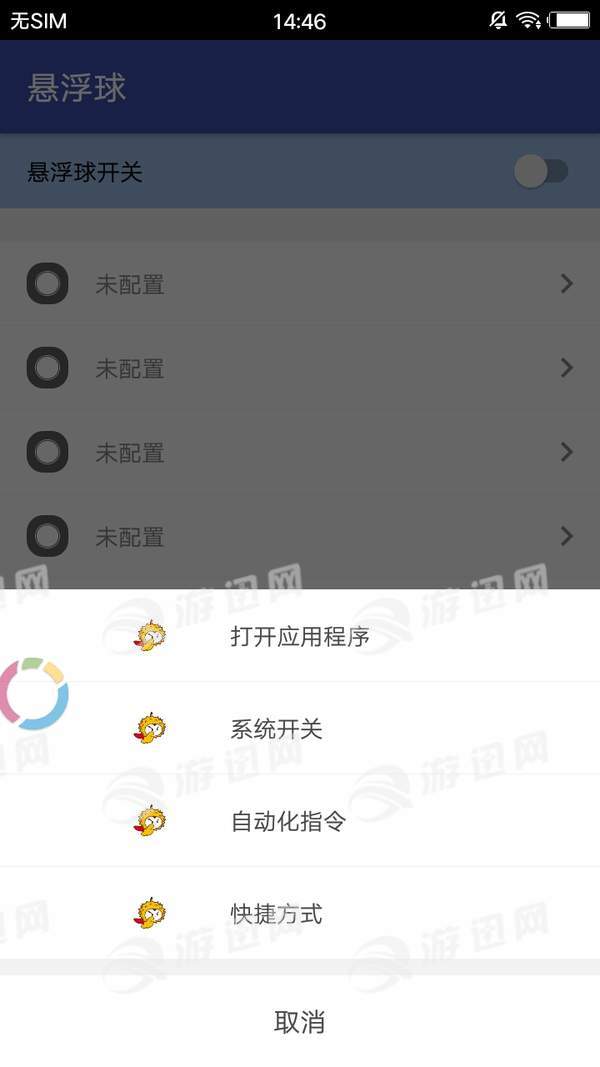Image resolution: width=600 pixels, height=1067 pixels.
Task: Tap the colorful floating ball
Action: click(32, 693)
